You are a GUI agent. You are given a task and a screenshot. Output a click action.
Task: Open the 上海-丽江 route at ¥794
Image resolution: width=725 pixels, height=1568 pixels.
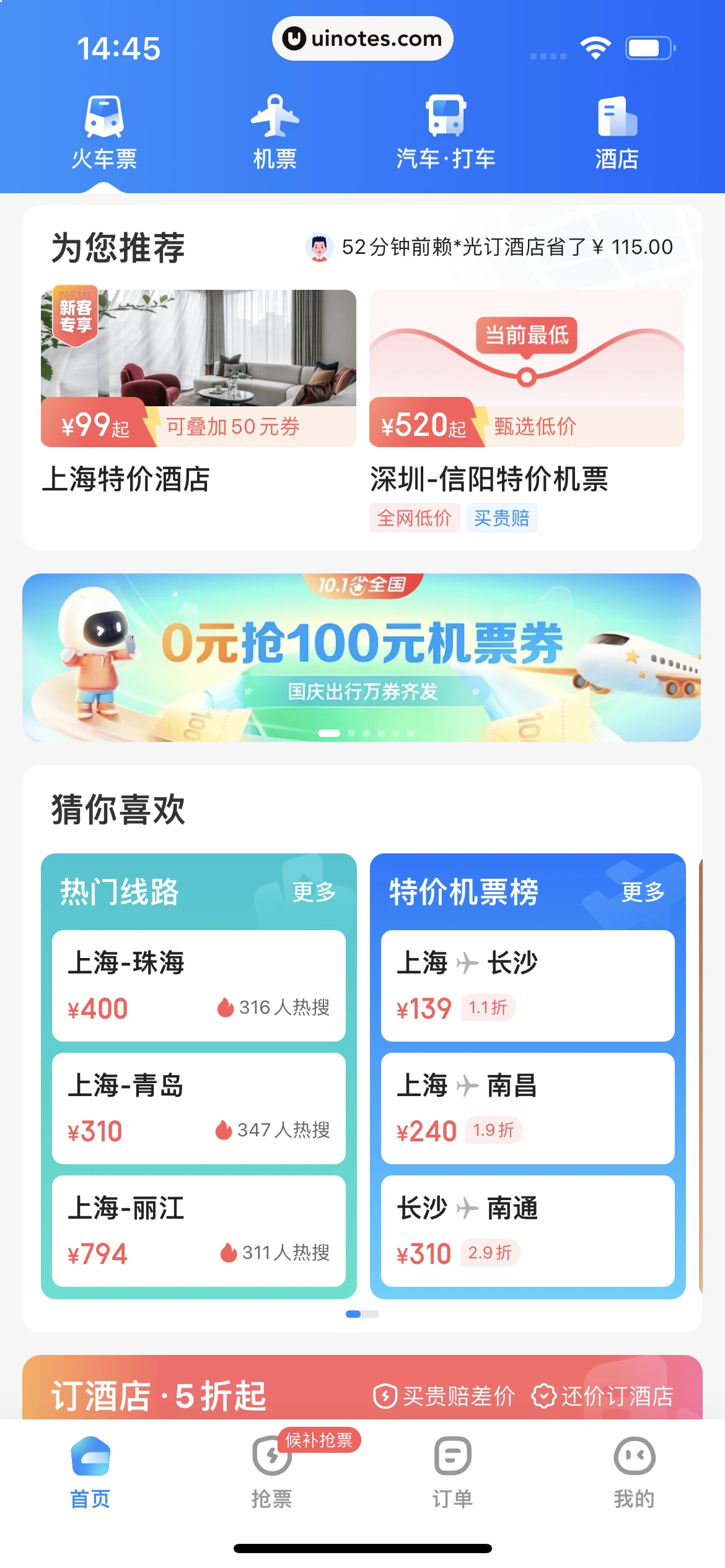[x=198, y=1230]
